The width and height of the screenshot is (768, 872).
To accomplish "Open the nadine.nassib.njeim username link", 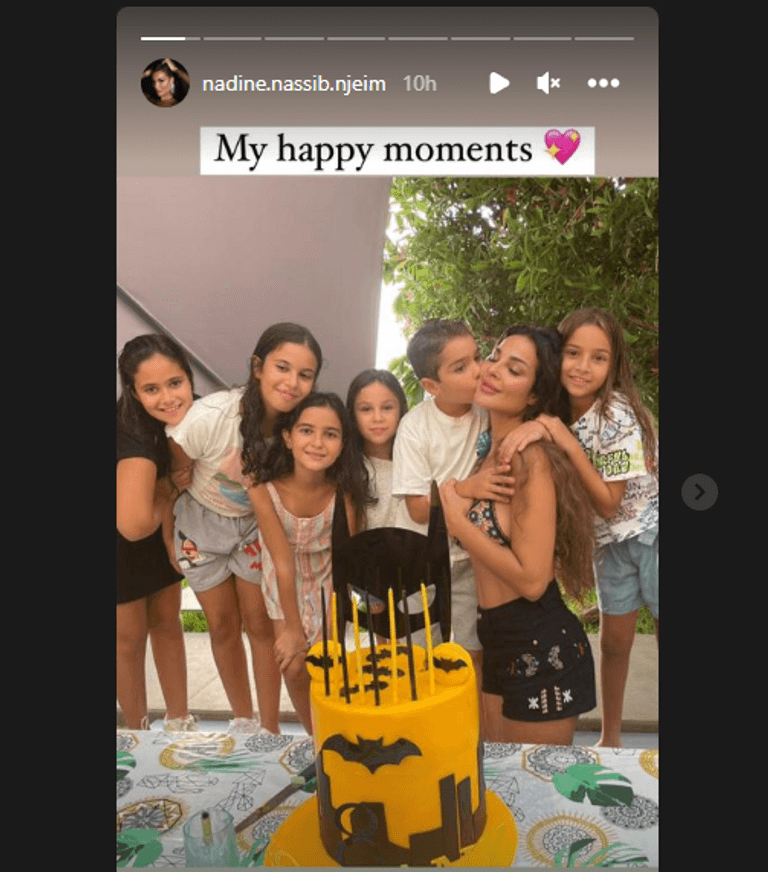I will (293, 84).
